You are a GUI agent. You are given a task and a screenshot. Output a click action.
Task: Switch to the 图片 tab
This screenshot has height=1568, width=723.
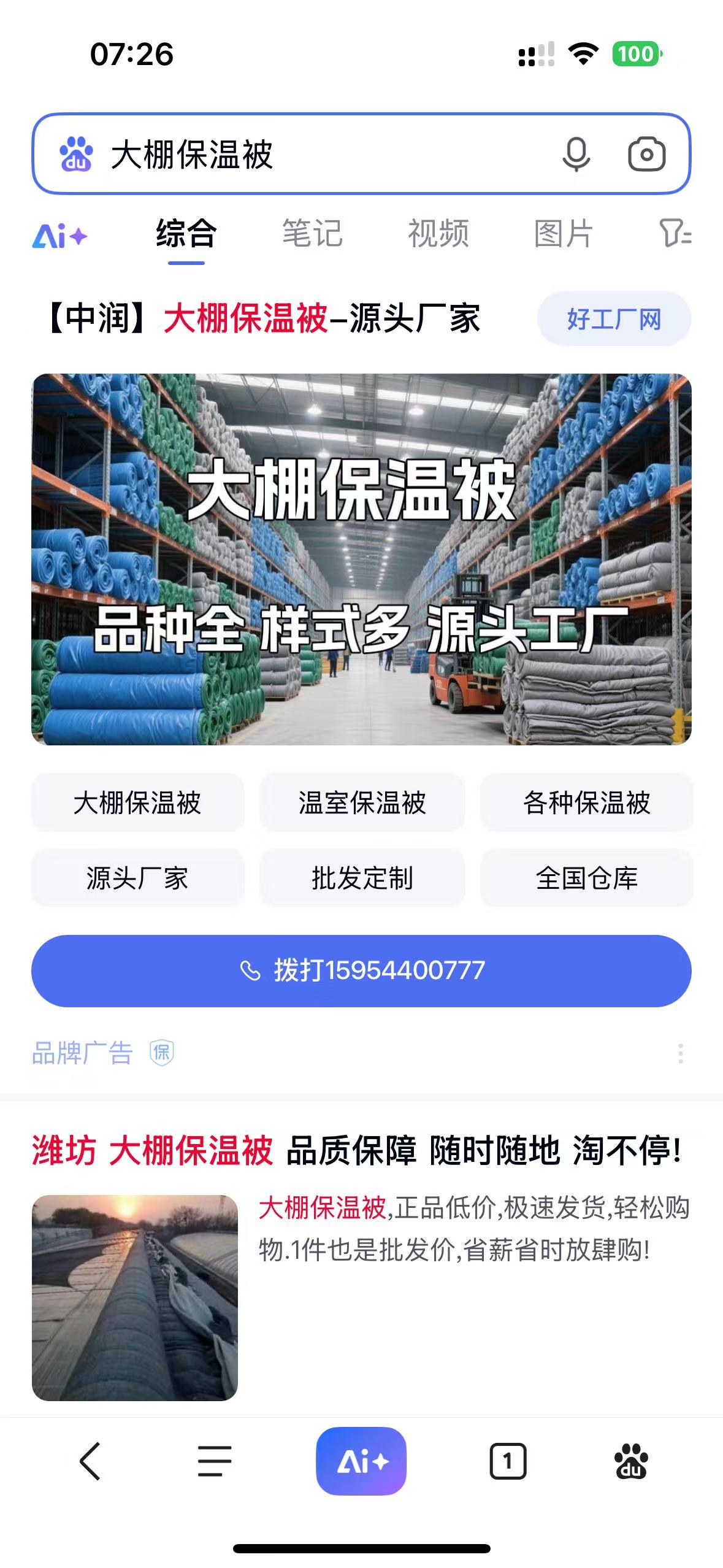(564, 234)
